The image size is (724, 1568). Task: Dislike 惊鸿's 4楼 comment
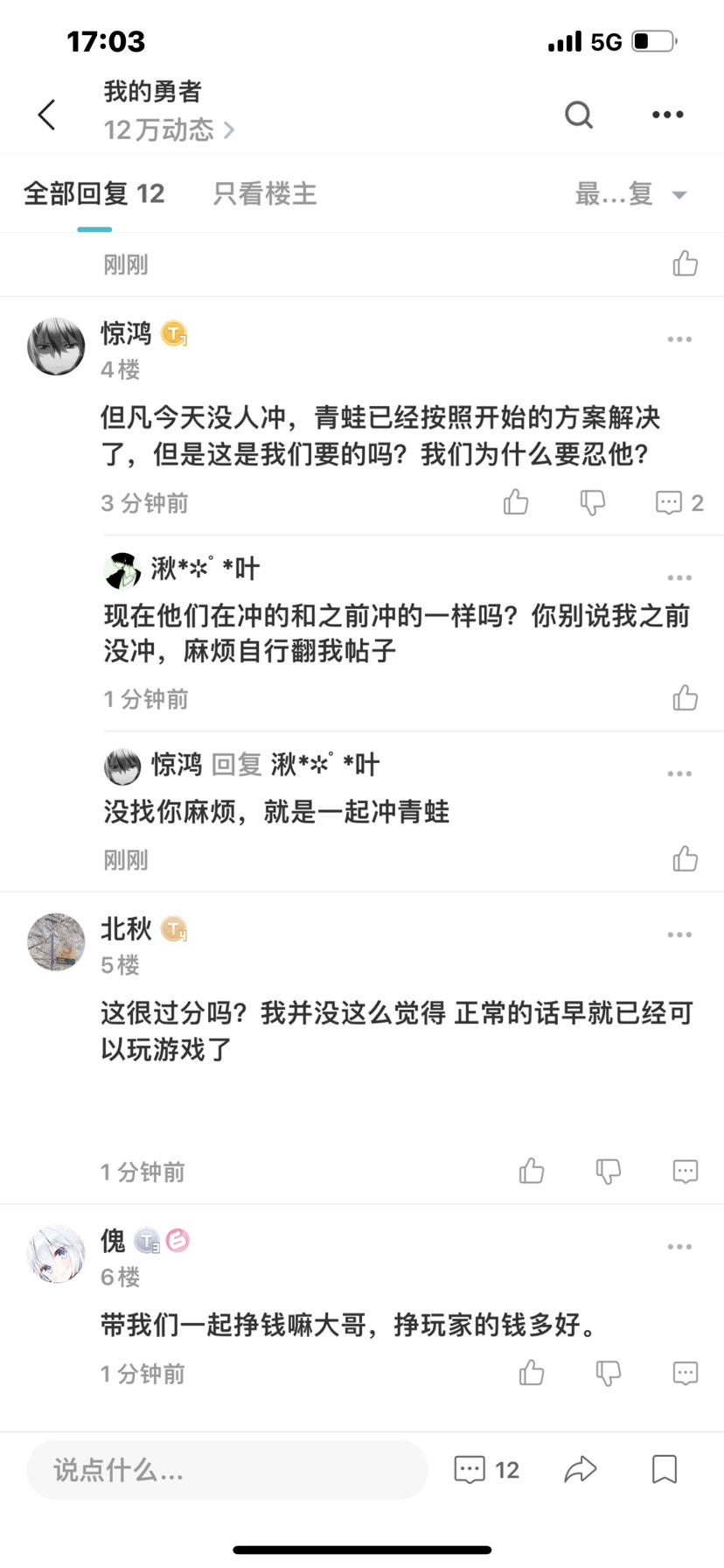point(593,502)
